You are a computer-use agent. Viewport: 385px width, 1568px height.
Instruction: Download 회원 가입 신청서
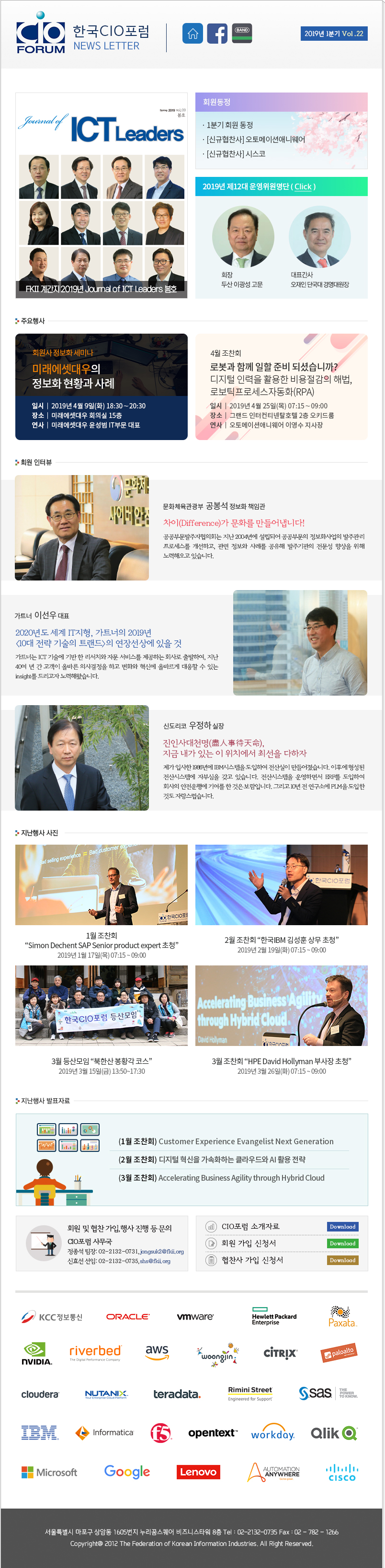[x=342, y=1243]
